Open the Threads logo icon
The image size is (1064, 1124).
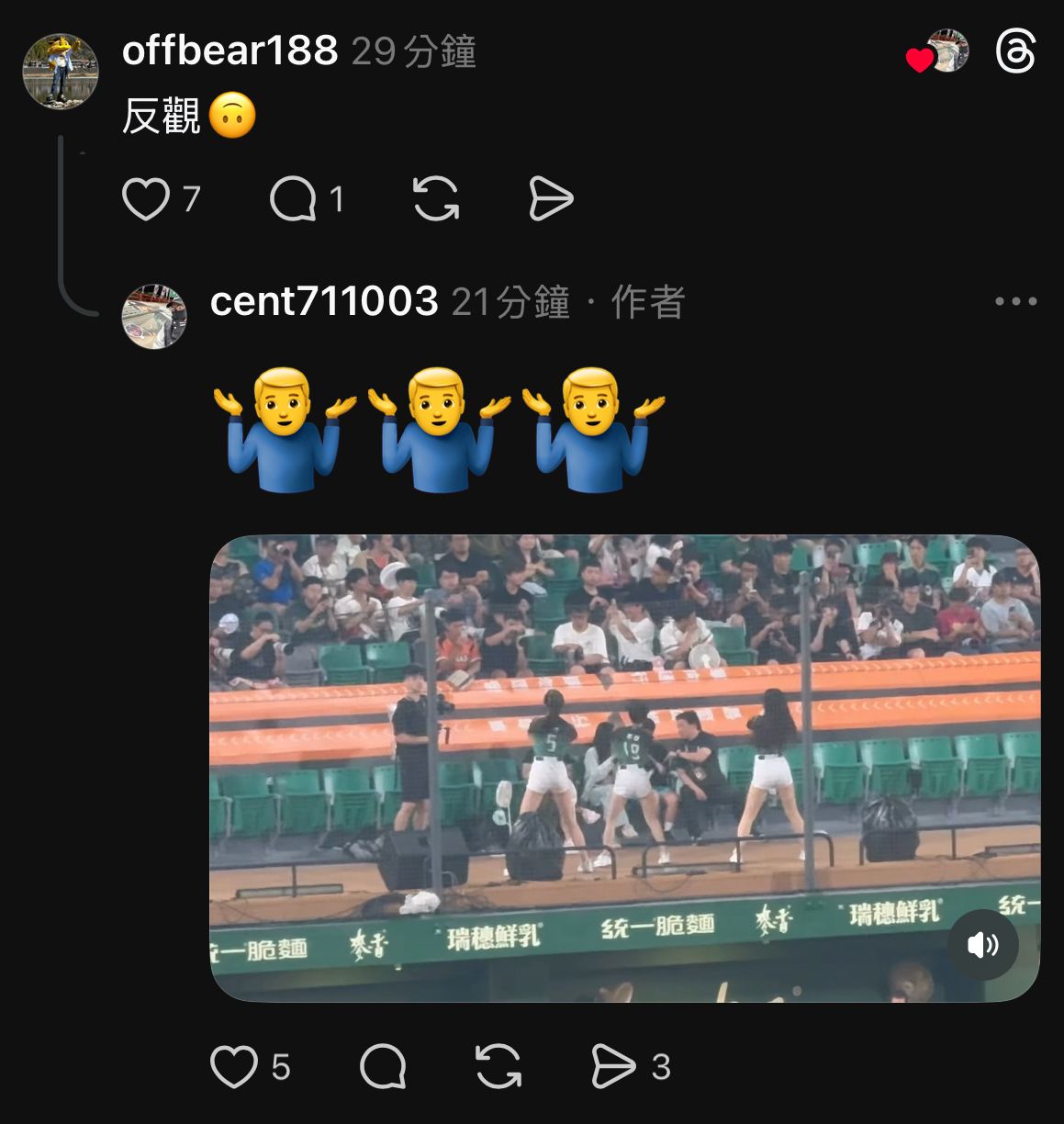pos(1015,51)
